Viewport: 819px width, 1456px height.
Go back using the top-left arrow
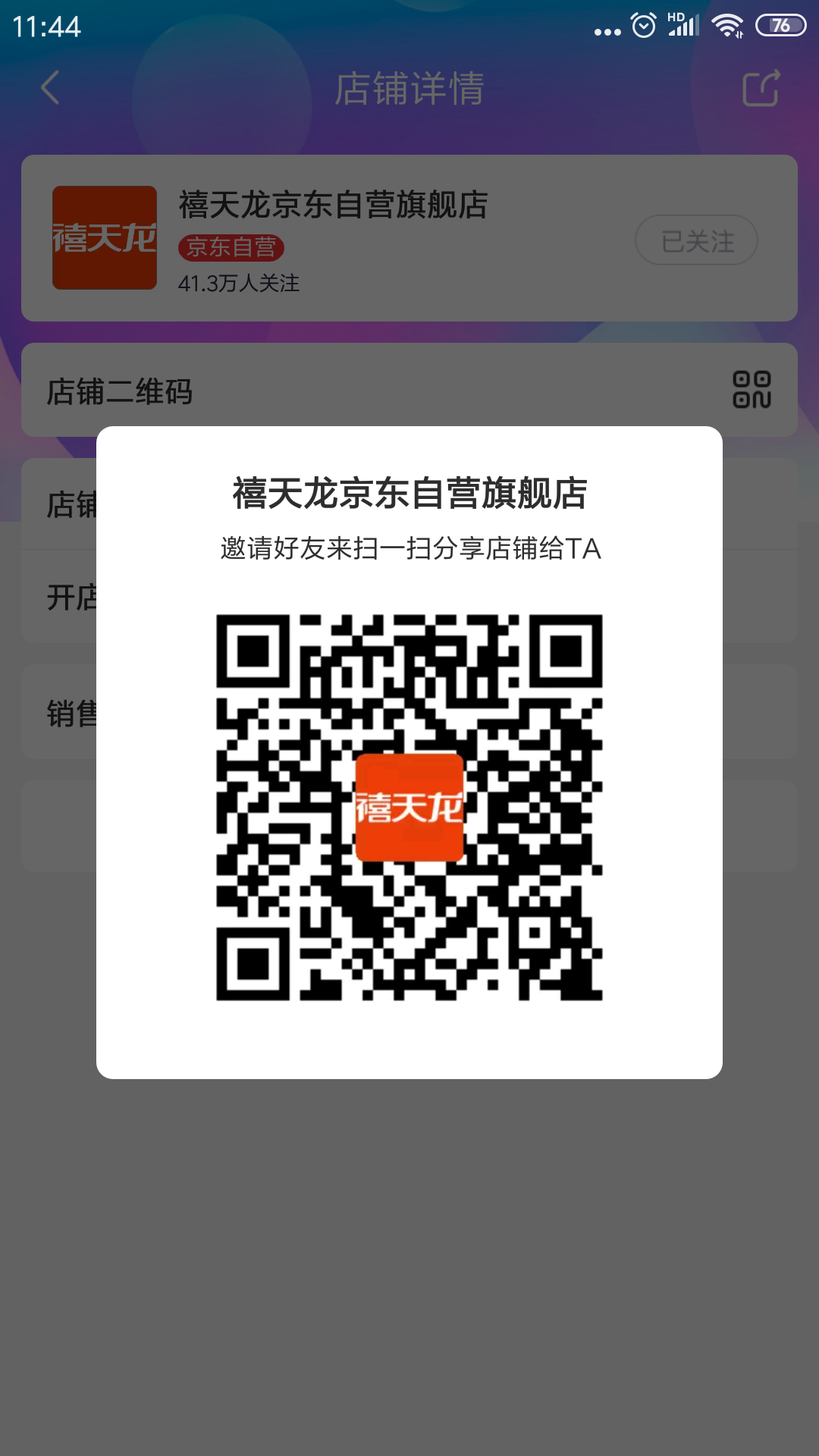click(50, 88)
